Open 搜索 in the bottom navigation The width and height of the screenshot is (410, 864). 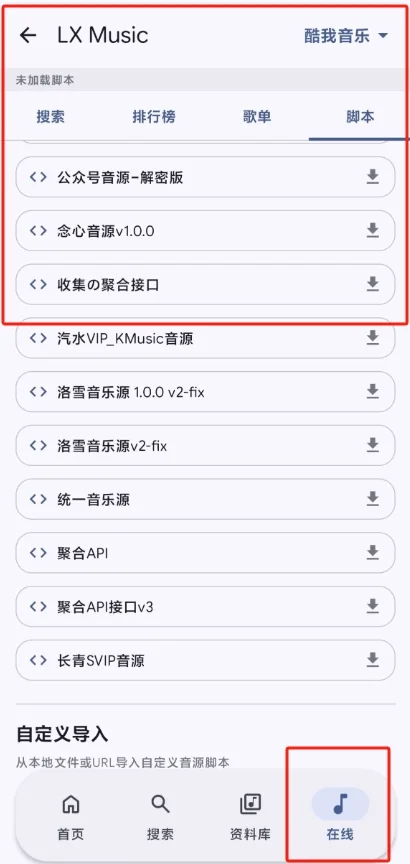pos(160,816)
